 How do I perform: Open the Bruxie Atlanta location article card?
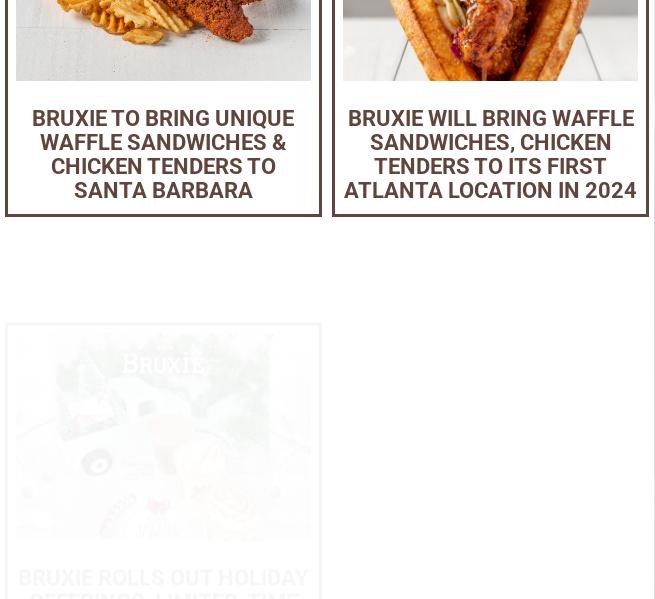coord(490,154)
